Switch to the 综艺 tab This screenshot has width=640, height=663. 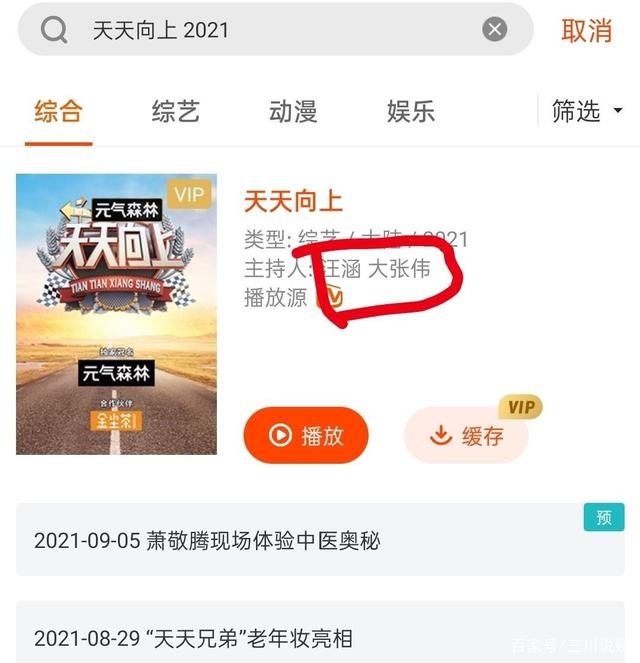pyautogui.click(x=176, y=111)
